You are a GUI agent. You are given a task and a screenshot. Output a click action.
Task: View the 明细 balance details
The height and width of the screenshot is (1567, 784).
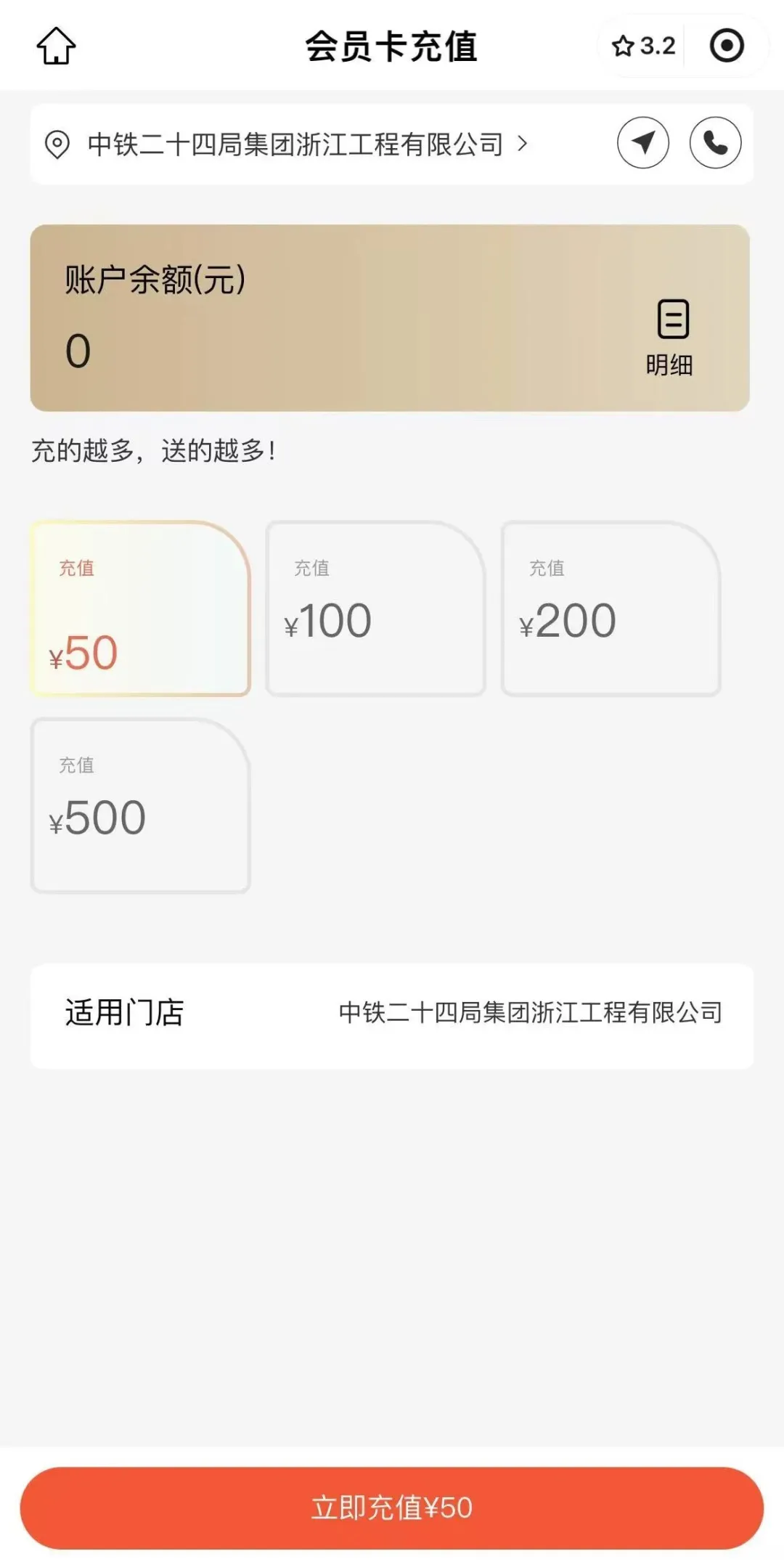tap(671, 338)
